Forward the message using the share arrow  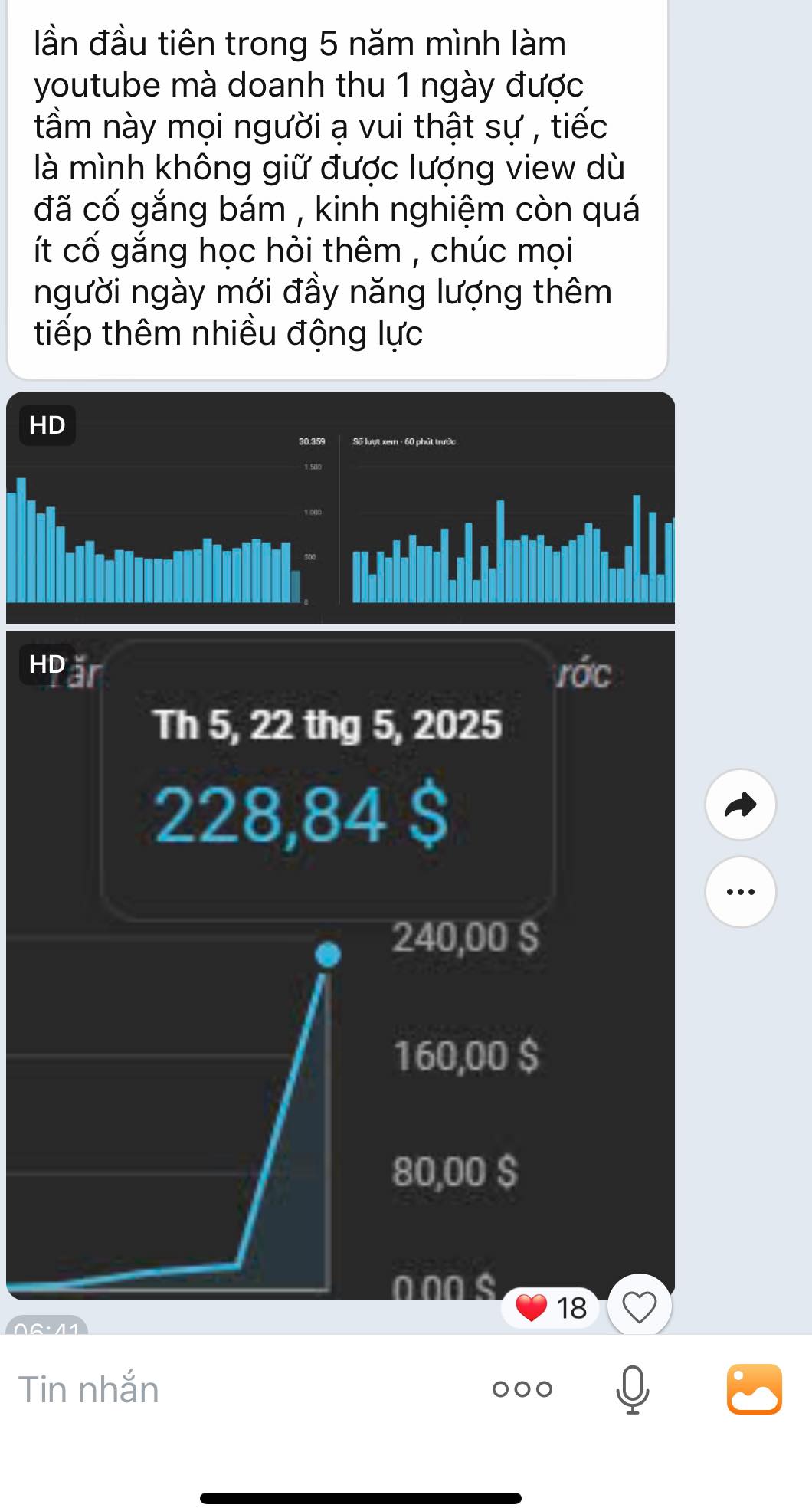(x=740, y=805)
